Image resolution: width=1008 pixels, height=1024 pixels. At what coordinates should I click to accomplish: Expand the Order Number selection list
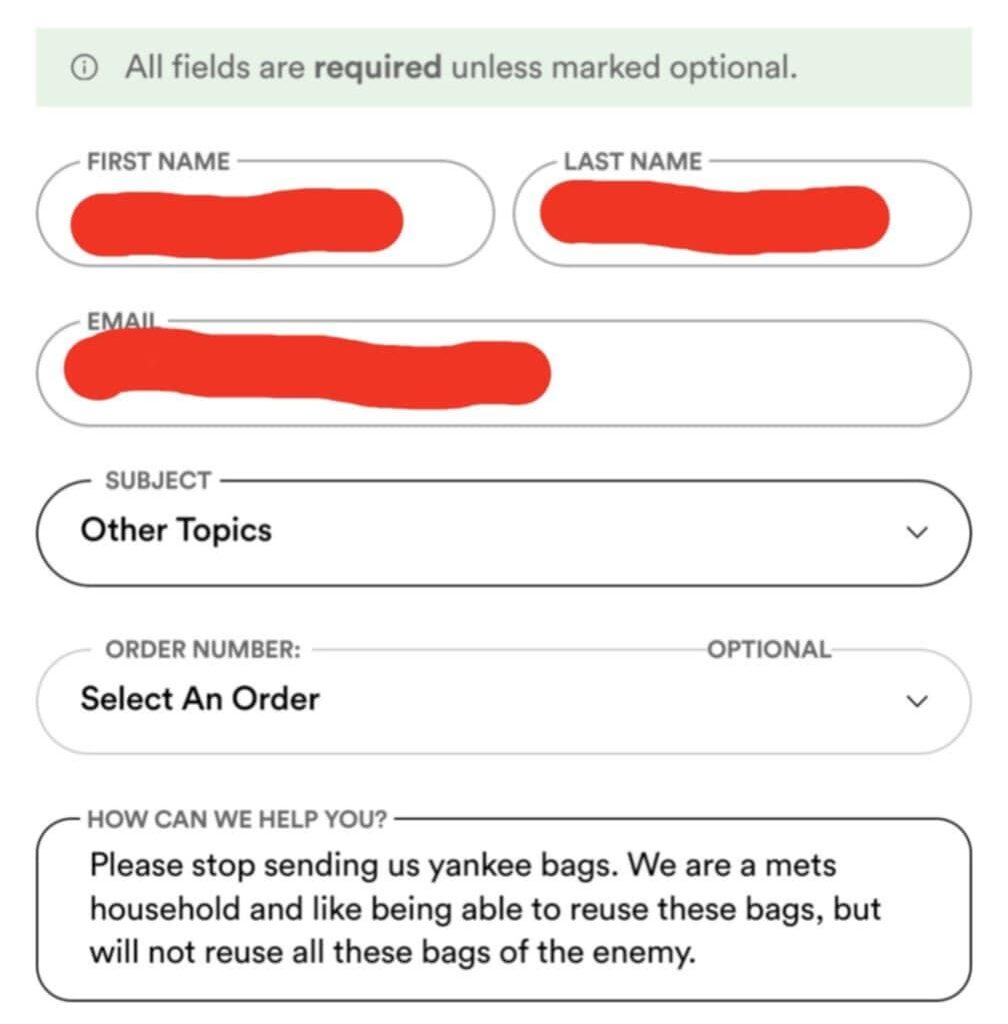pos(500,699)
